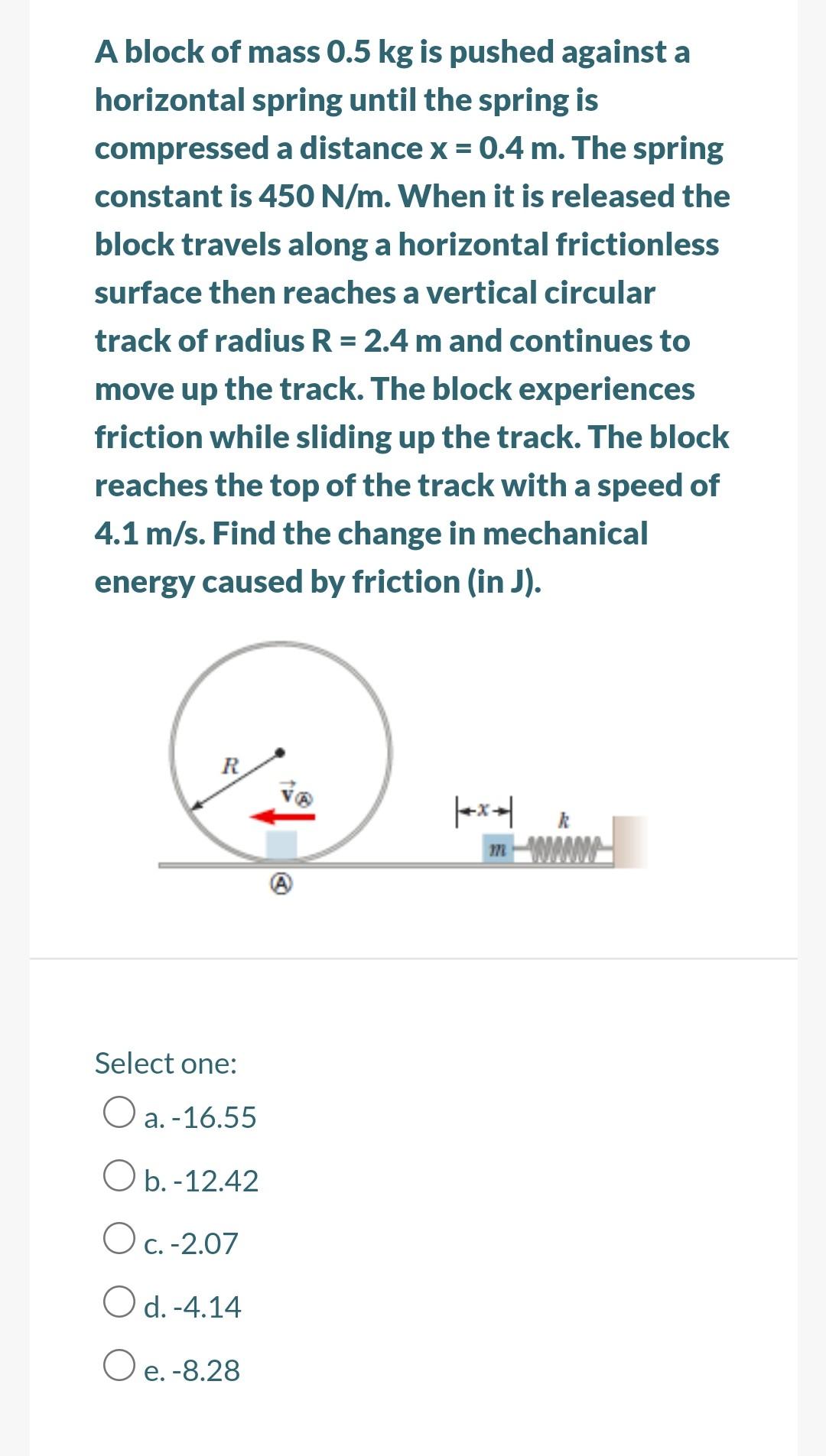Select answer option a. -16.55

[119, 1113]
